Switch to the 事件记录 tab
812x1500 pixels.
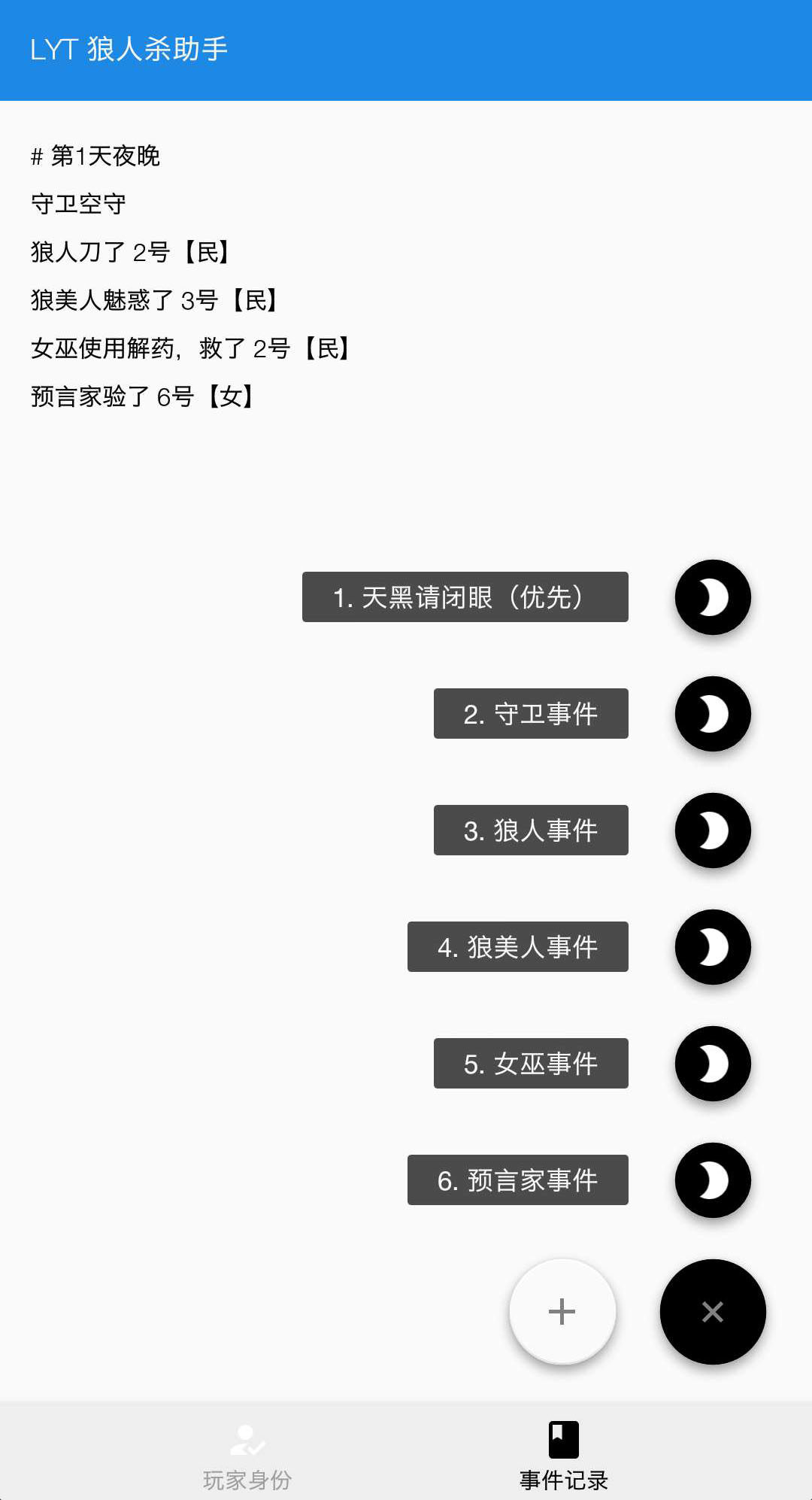pos(562,1452)
